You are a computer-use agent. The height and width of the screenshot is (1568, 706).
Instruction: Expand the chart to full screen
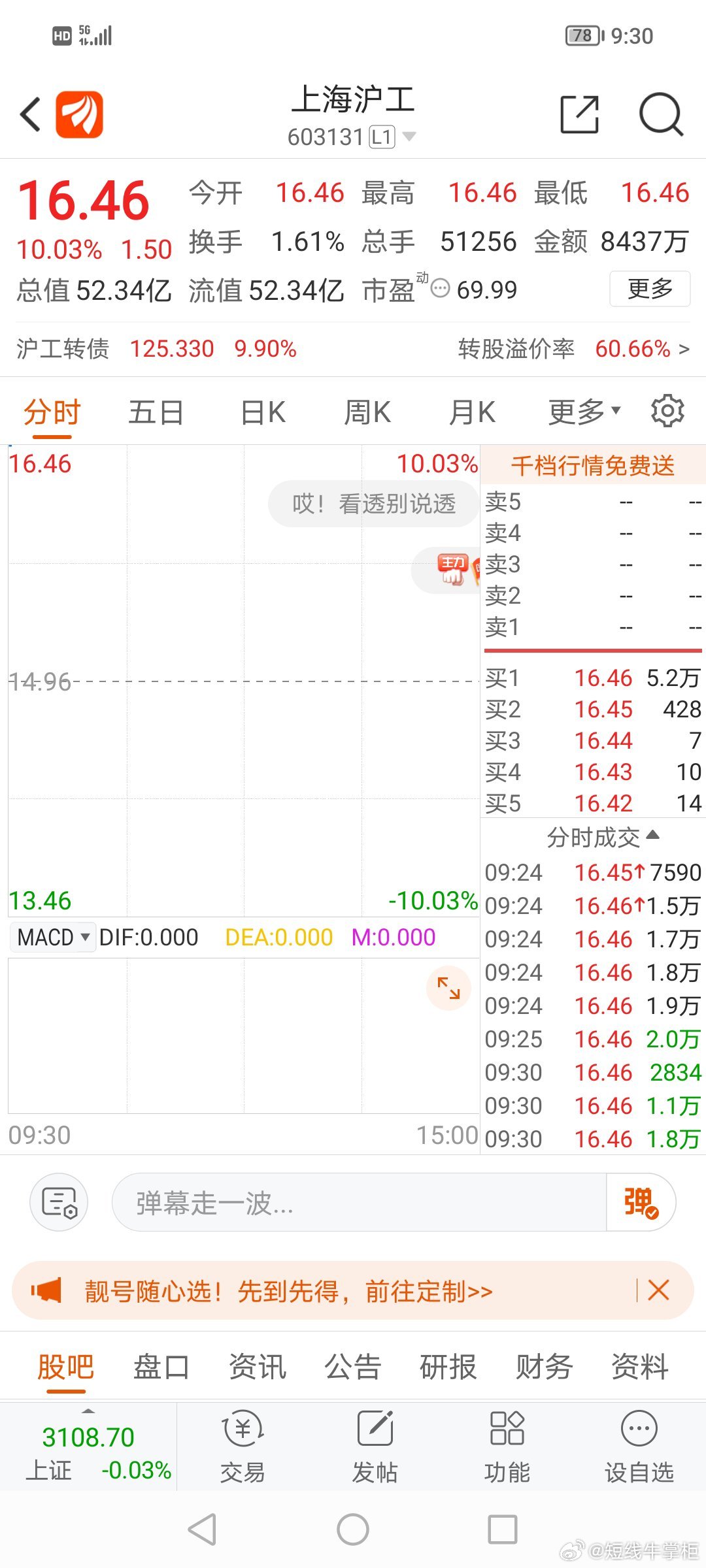click(x=448, y=988)
